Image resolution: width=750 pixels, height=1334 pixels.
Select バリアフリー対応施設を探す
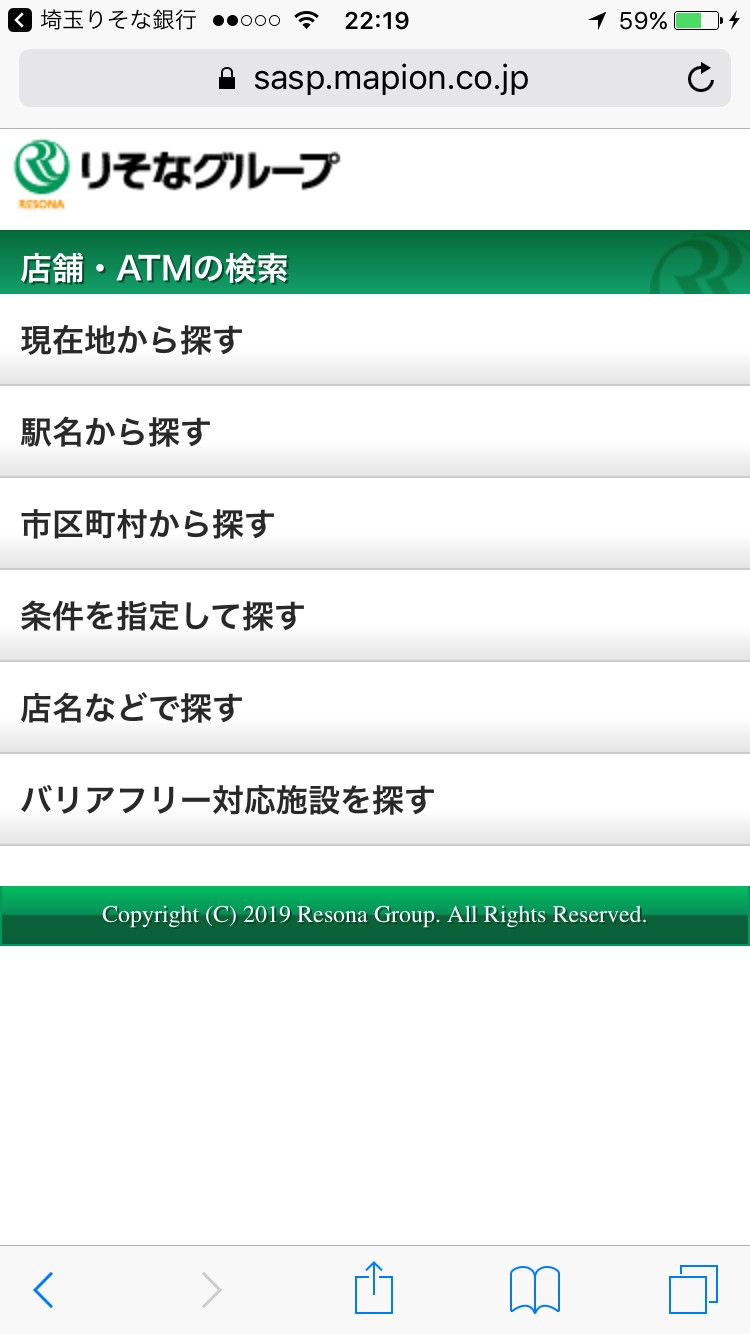coord(375,800)
